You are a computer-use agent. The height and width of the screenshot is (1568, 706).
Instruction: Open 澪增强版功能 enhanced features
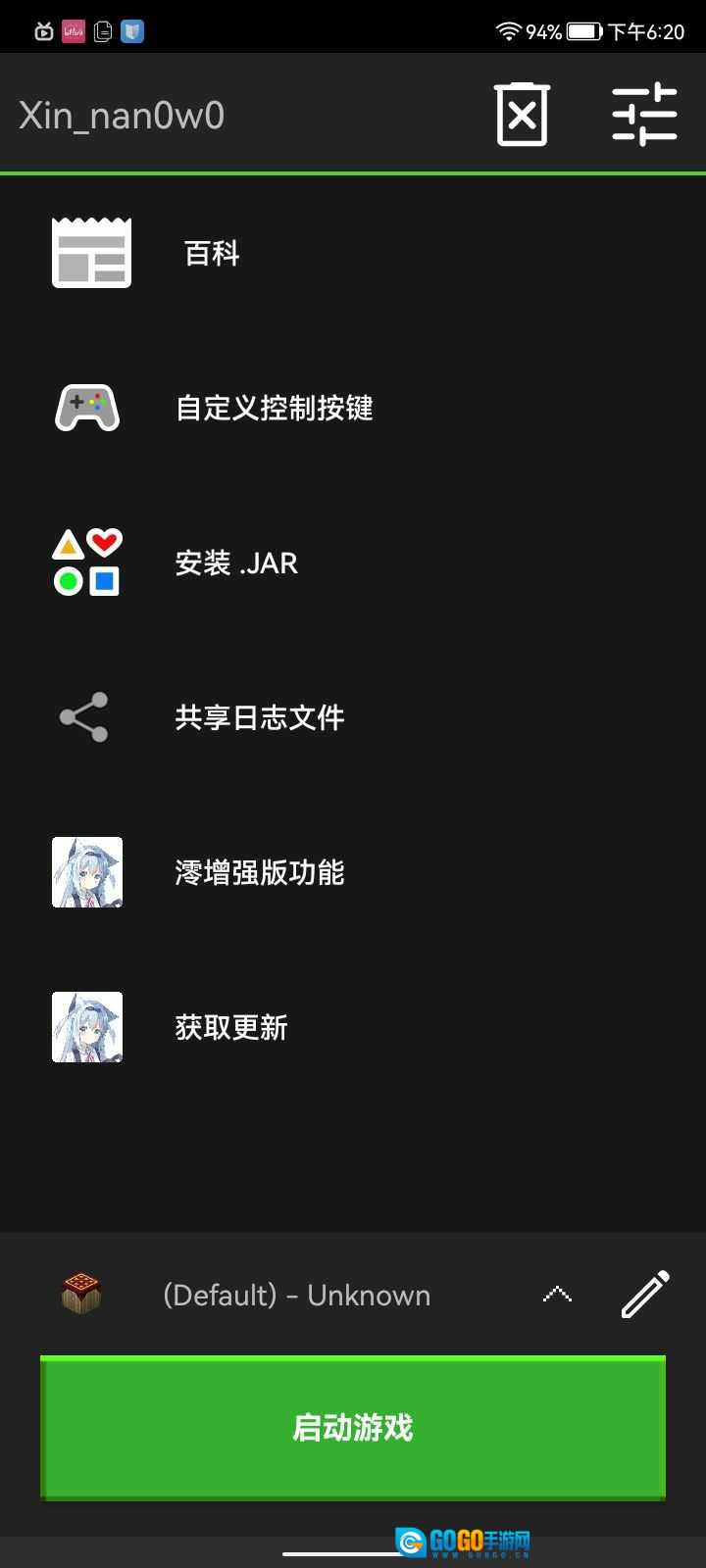pos(259,872)
